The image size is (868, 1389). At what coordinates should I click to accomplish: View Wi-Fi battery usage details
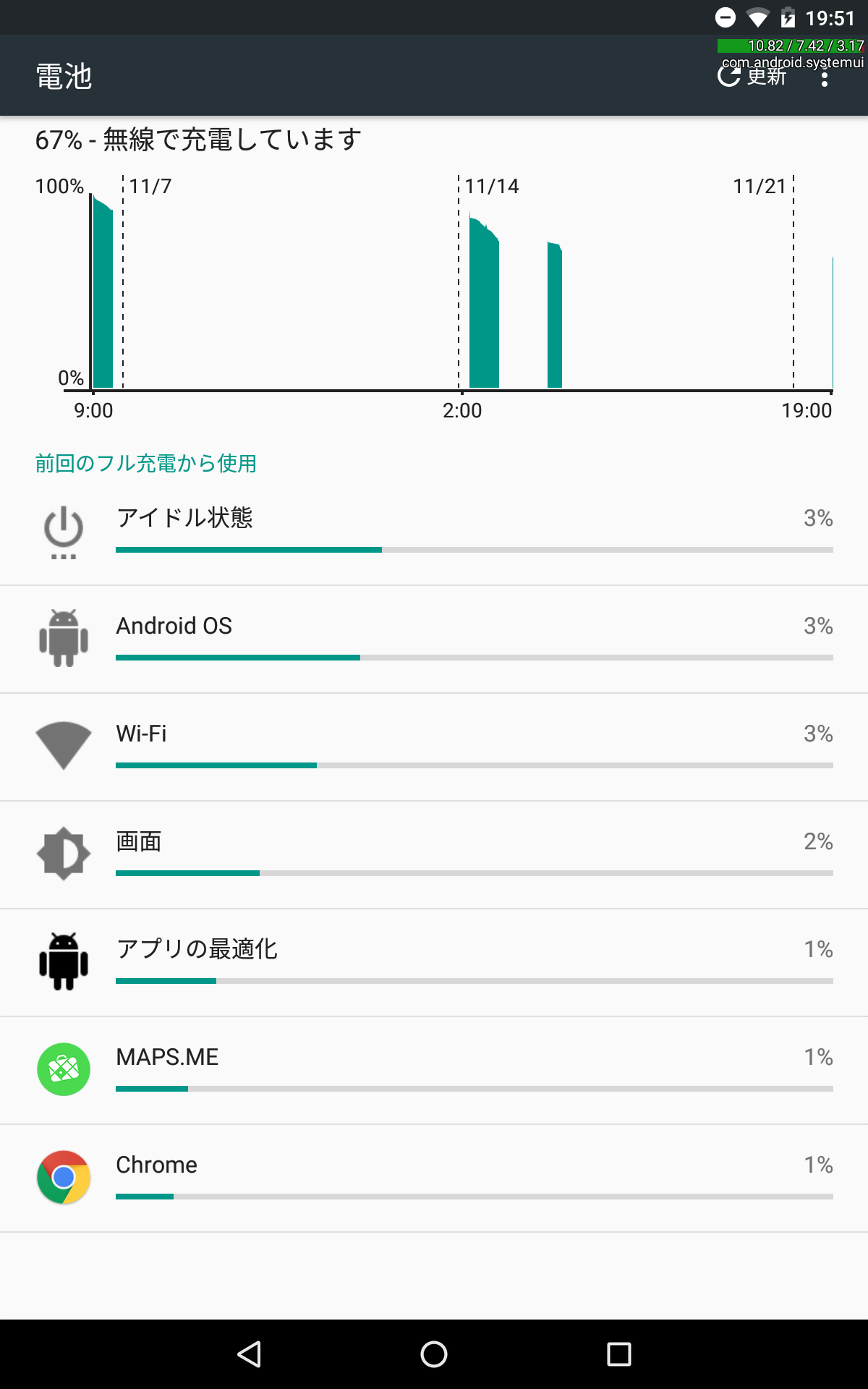(434, 747)
